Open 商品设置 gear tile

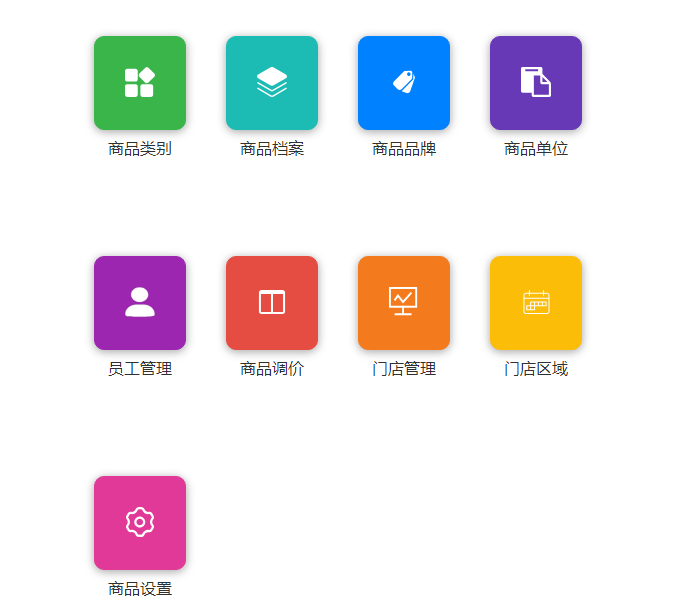tap(140, 523)
